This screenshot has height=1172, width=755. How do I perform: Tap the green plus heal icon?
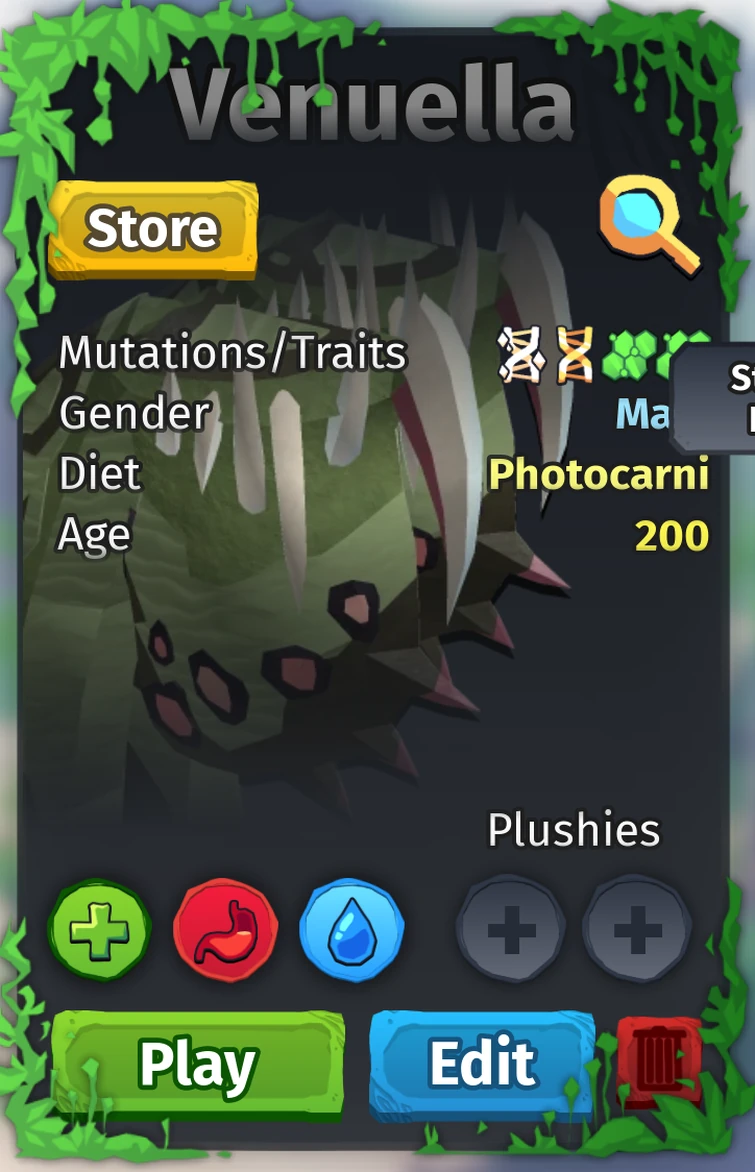pyautogui.click(x=99, y=931)
